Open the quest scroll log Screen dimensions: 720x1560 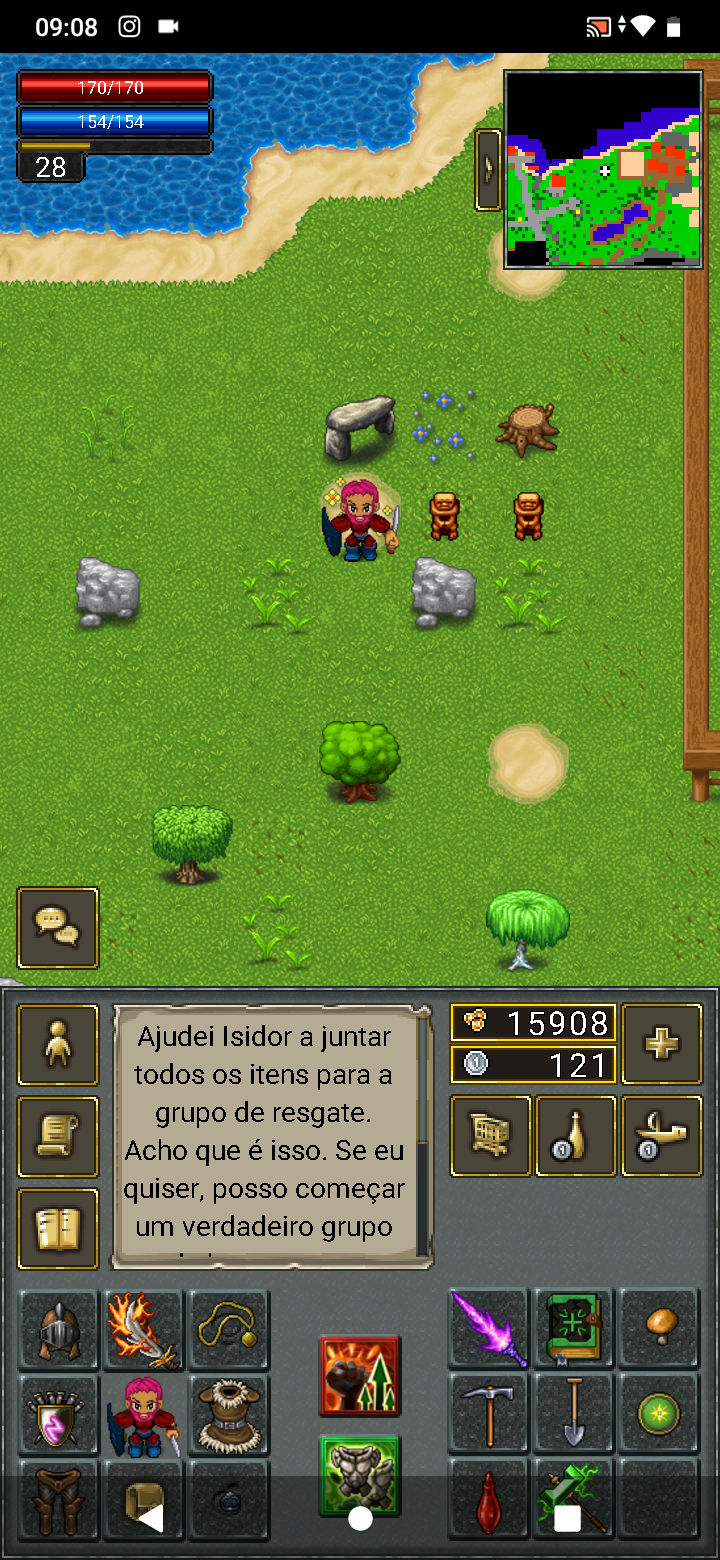click(58, 1136)
